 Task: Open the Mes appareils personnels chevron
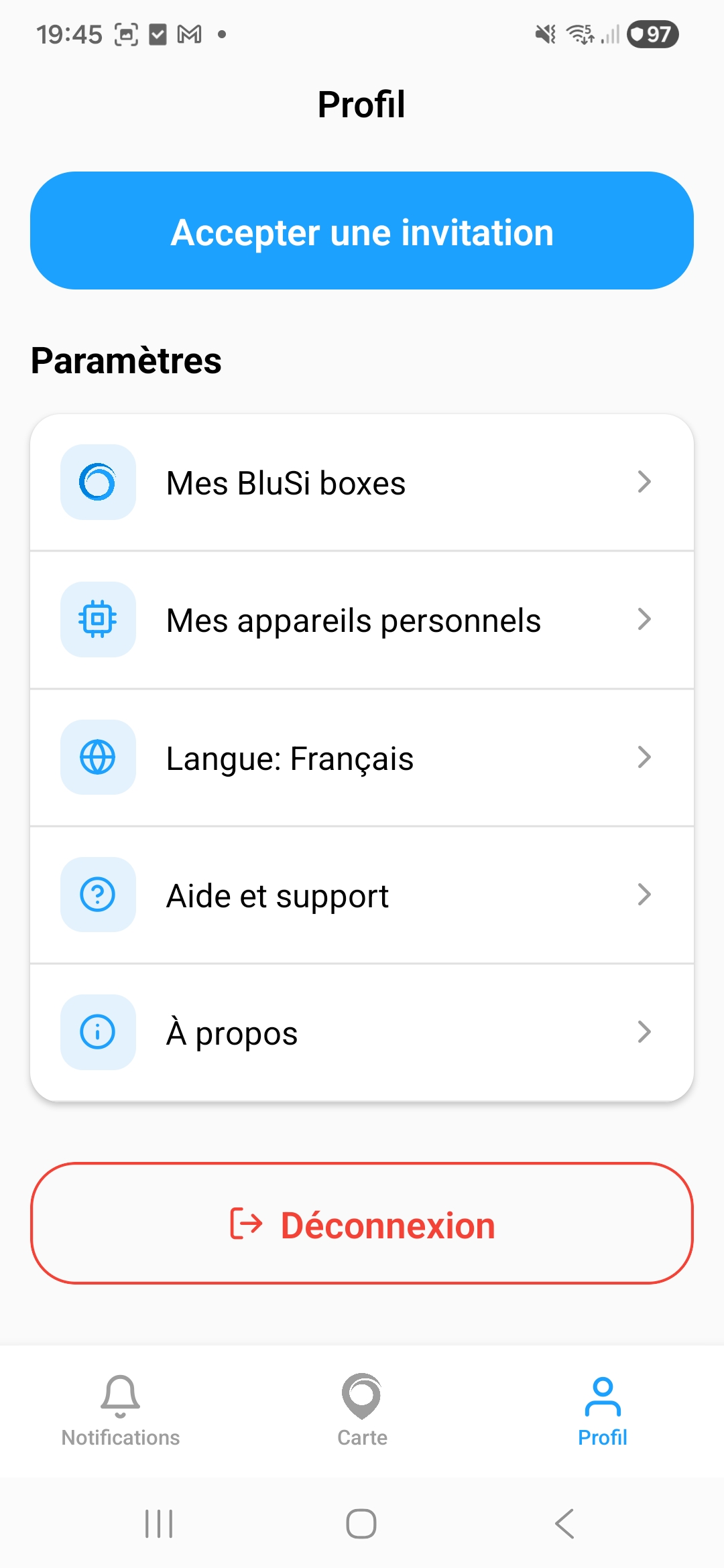(644, 620)
